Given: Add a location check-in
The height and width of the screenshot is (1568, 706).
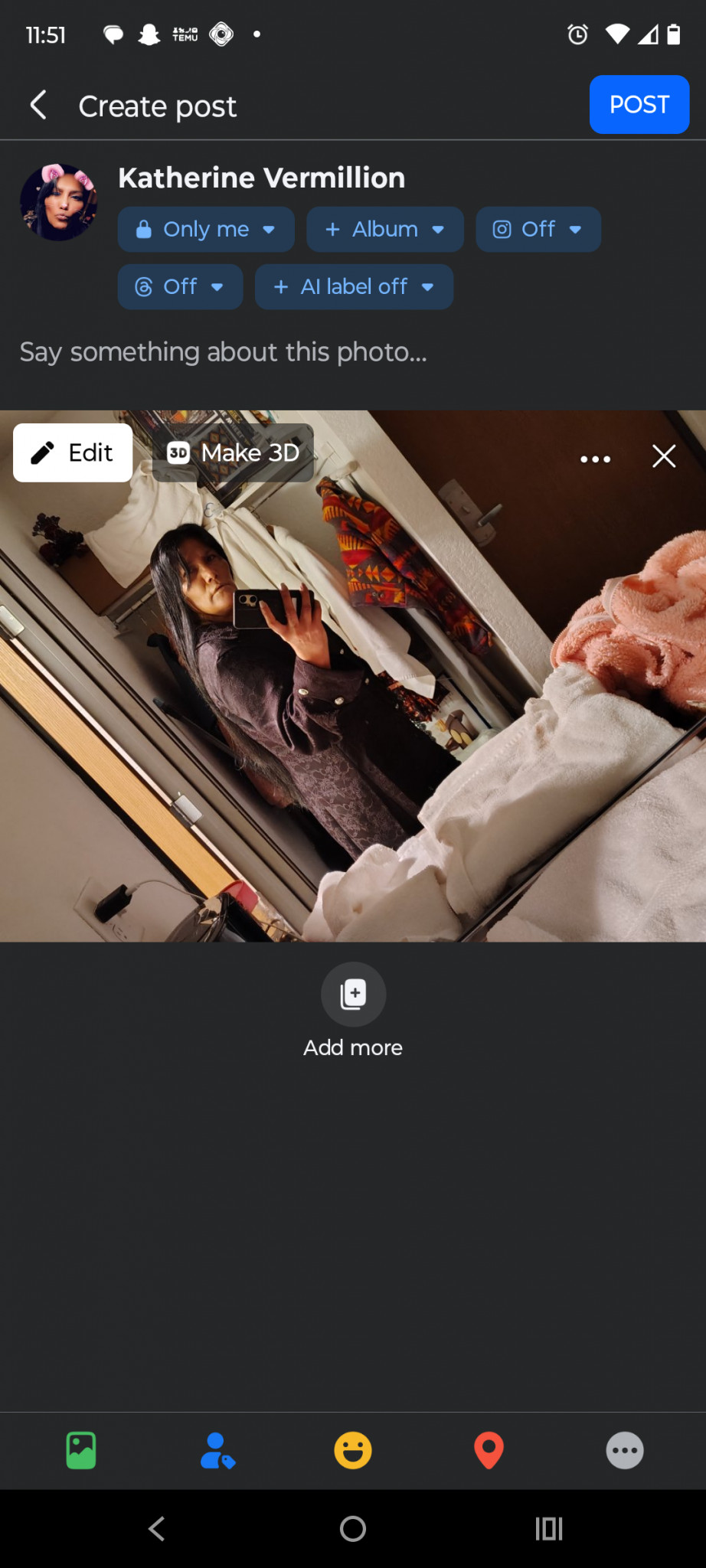Looking at the screenshot, I should point(489,1450).
